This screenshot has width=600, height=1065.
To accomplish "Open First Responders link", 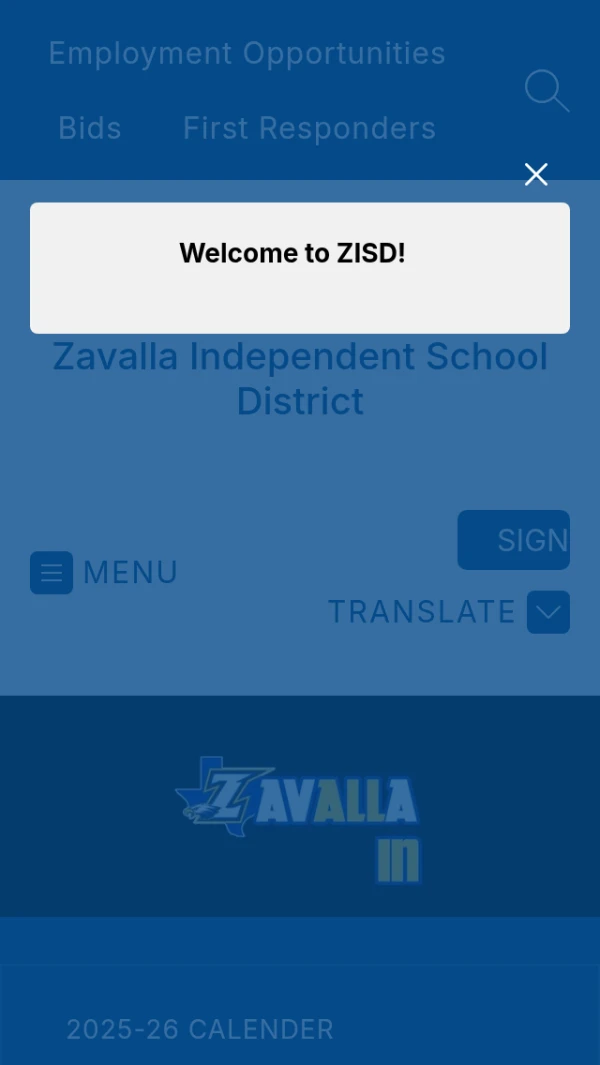I will [x=309, y=128].
